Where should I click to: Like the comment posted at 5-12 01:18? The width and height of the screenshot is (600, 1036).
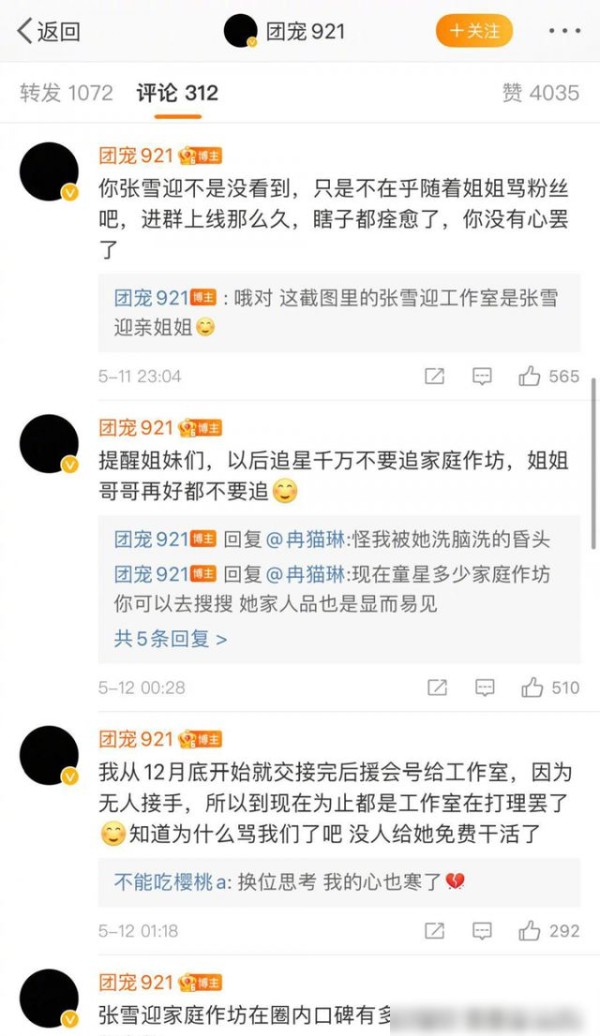[548, 931]
